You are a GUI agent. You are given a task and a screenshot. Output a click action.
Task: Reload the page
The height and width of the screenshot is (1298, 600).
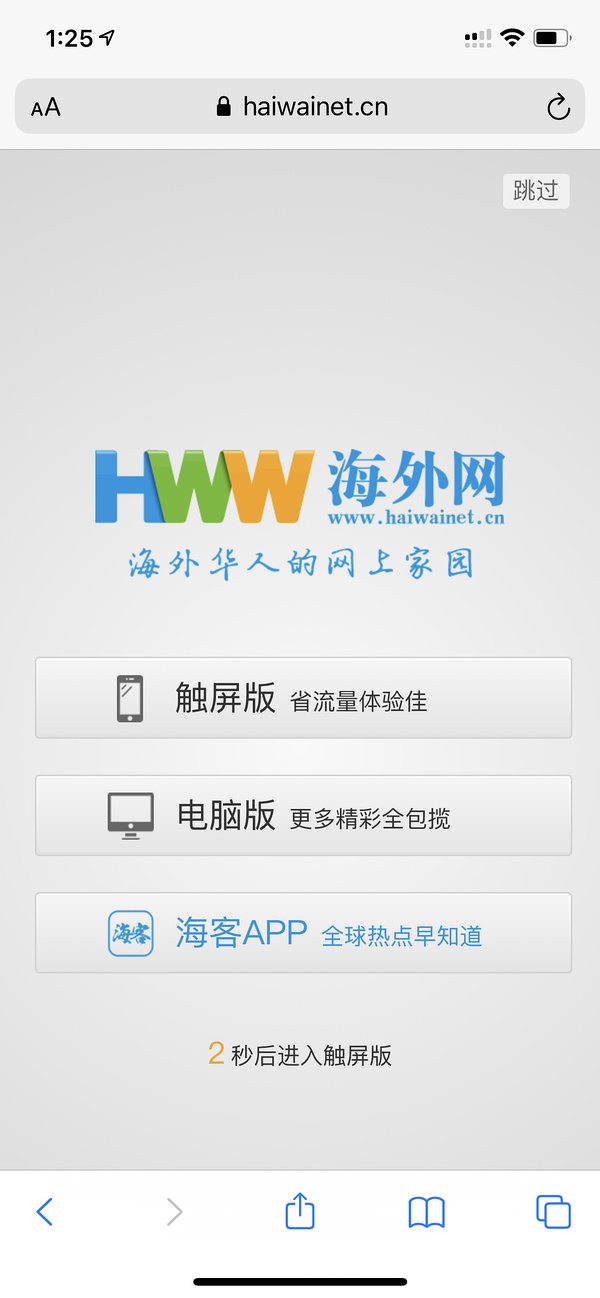(558, 107)
